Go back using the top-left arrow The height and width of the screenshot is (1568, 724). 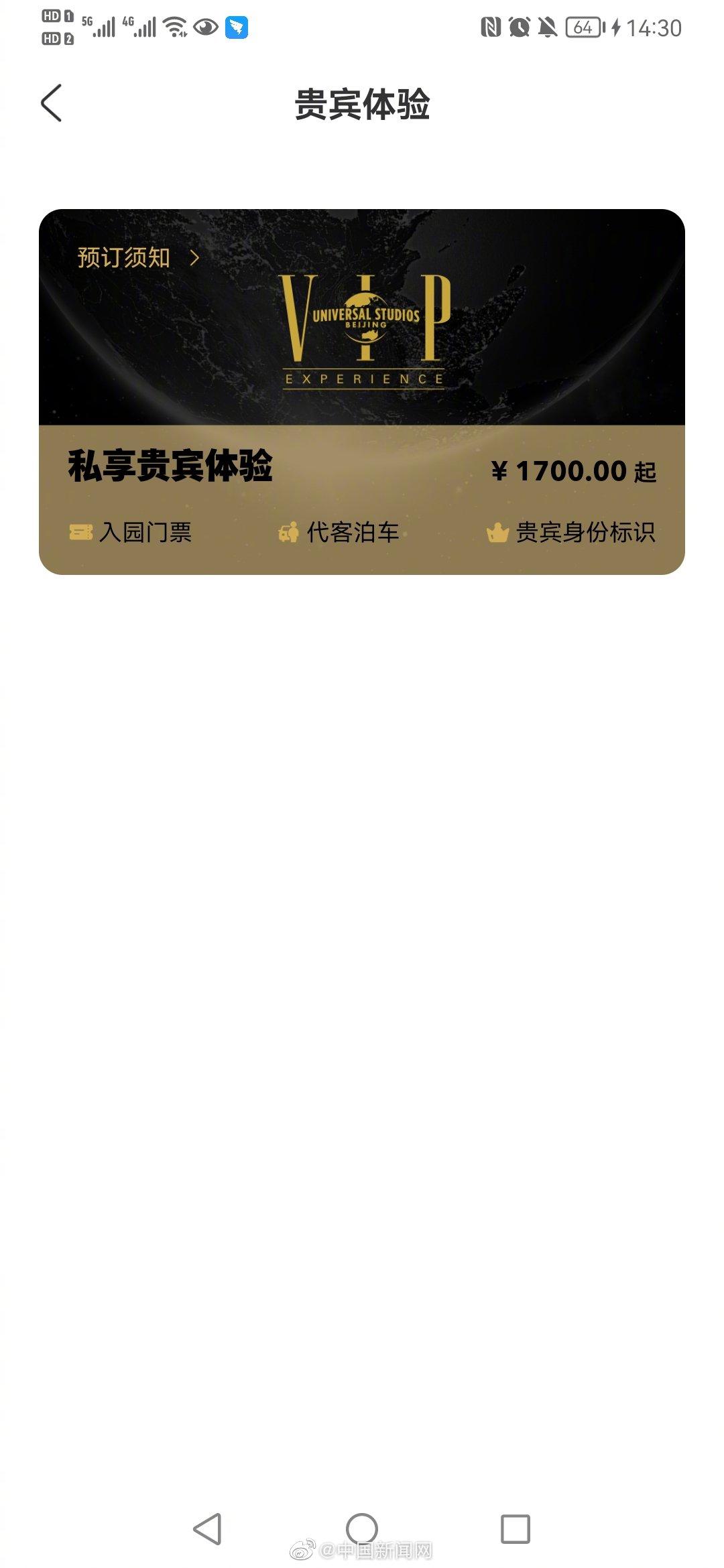pyautogui.click(x=52, y=103)
